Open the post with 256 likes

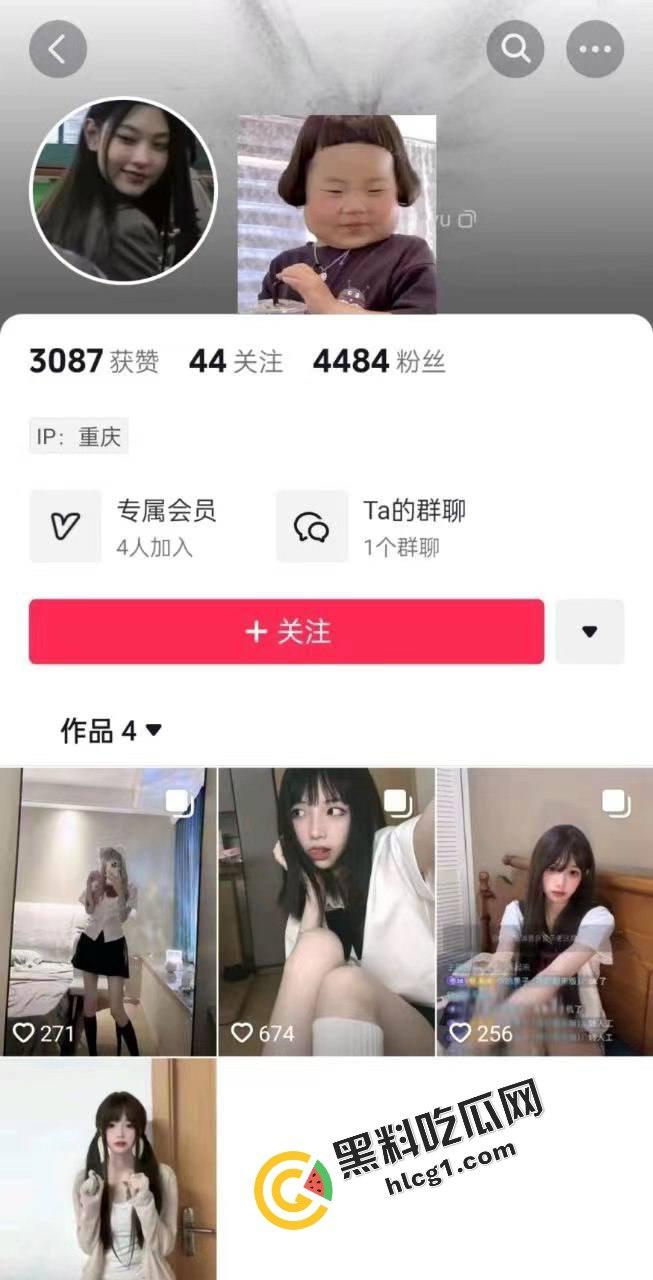pos(544,910)
